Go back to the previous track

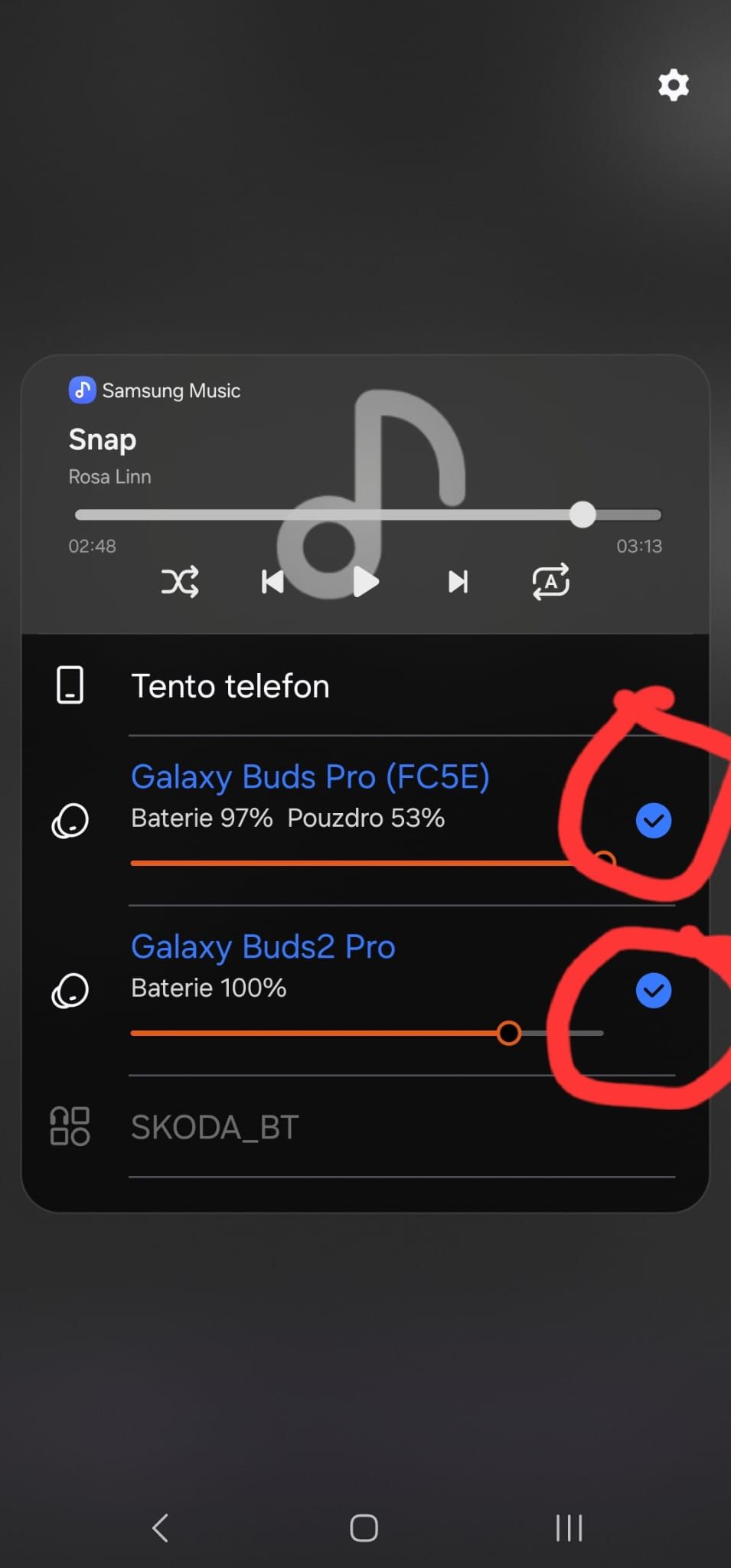(x=272, y=582)
